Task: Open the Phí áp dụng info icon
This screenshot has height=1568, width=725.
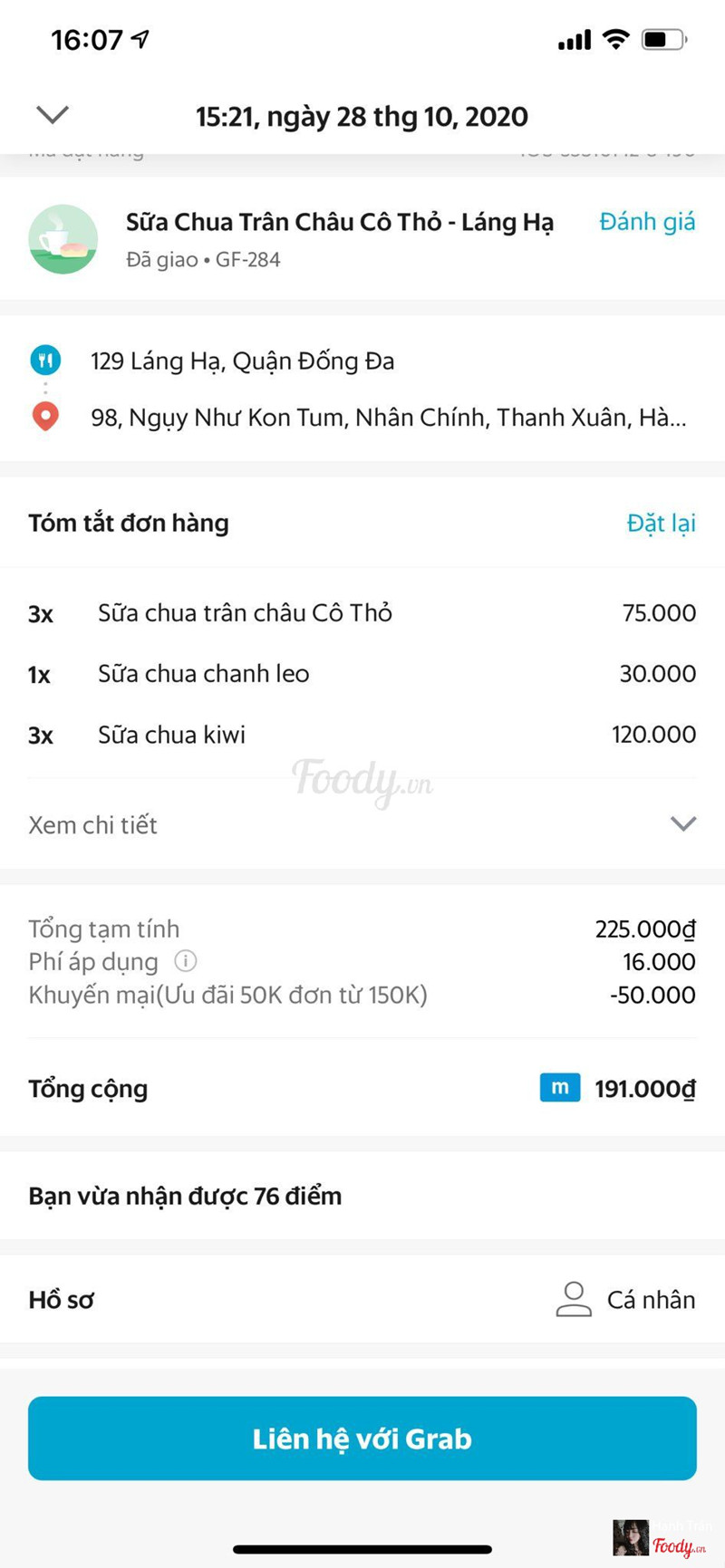Action: click(x=186, y=961)
